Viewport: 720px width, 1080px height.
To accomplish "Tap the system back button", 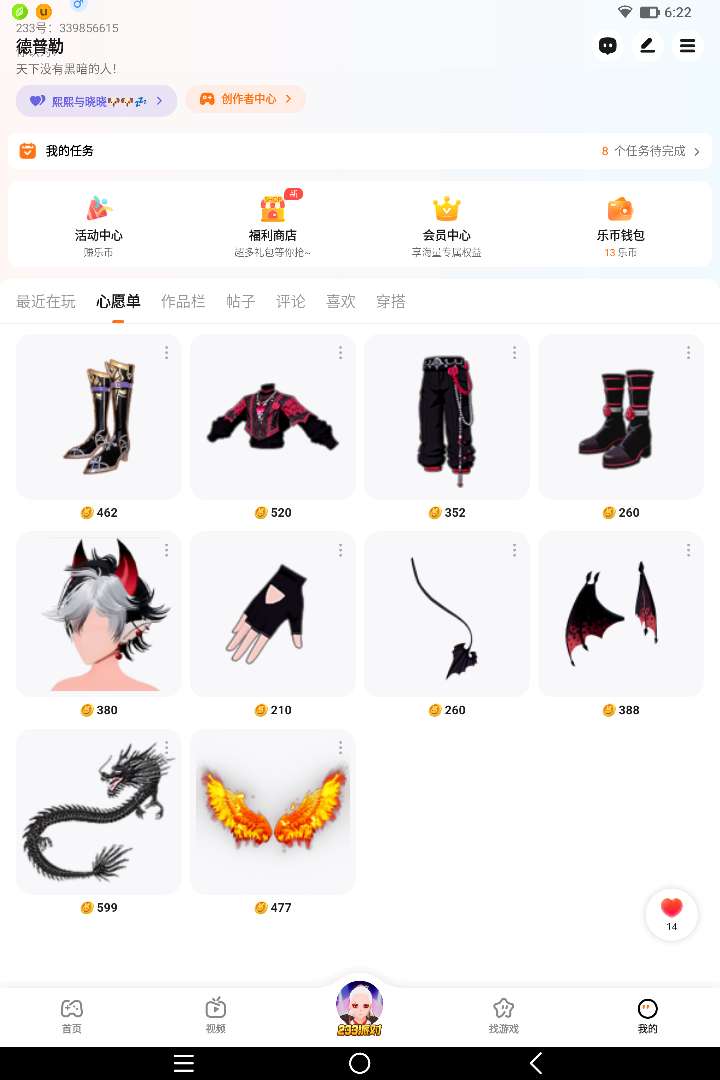I will pyautogui.click(x=536, y=1063).
